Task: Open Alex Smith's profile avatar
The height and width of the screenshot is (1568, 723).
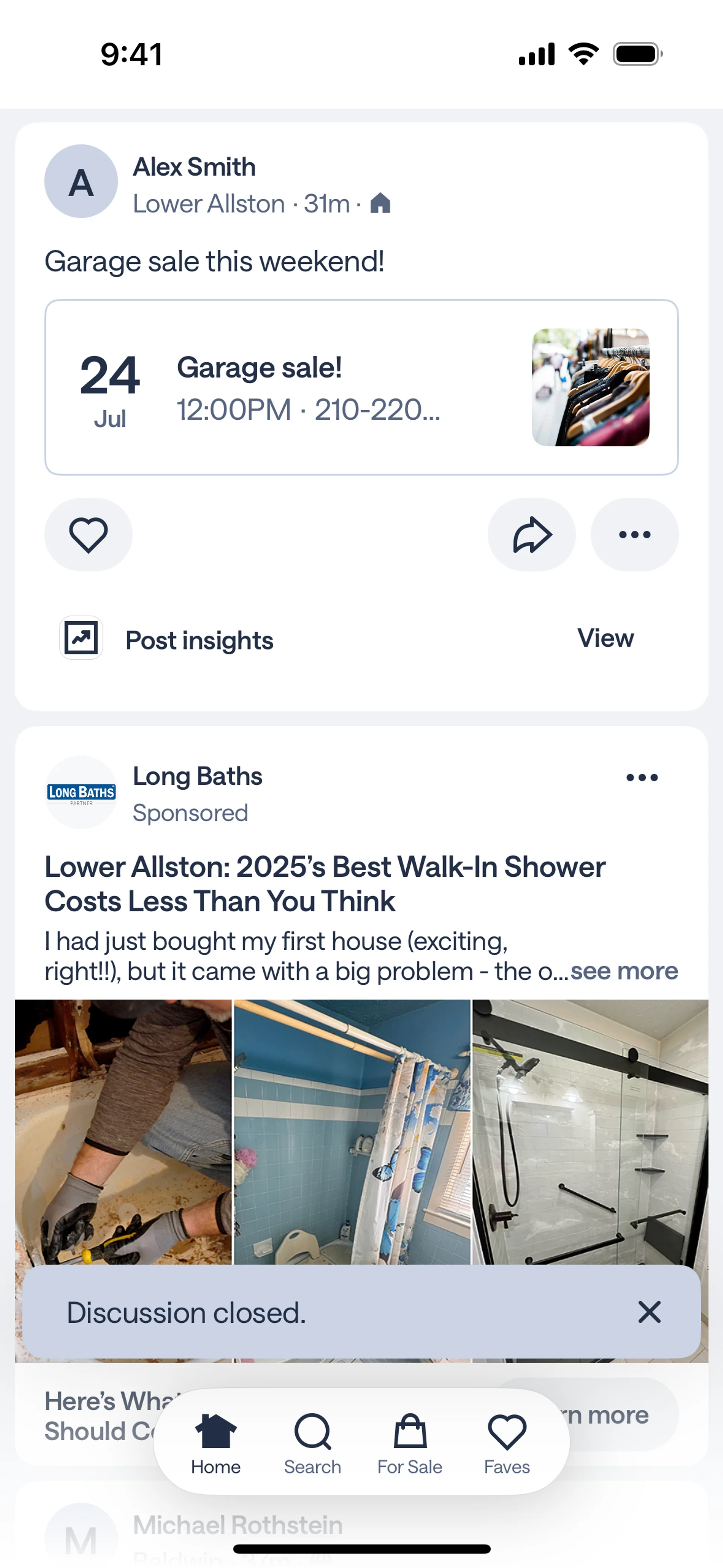Action: pyautogui.click(x=81, y=181)
